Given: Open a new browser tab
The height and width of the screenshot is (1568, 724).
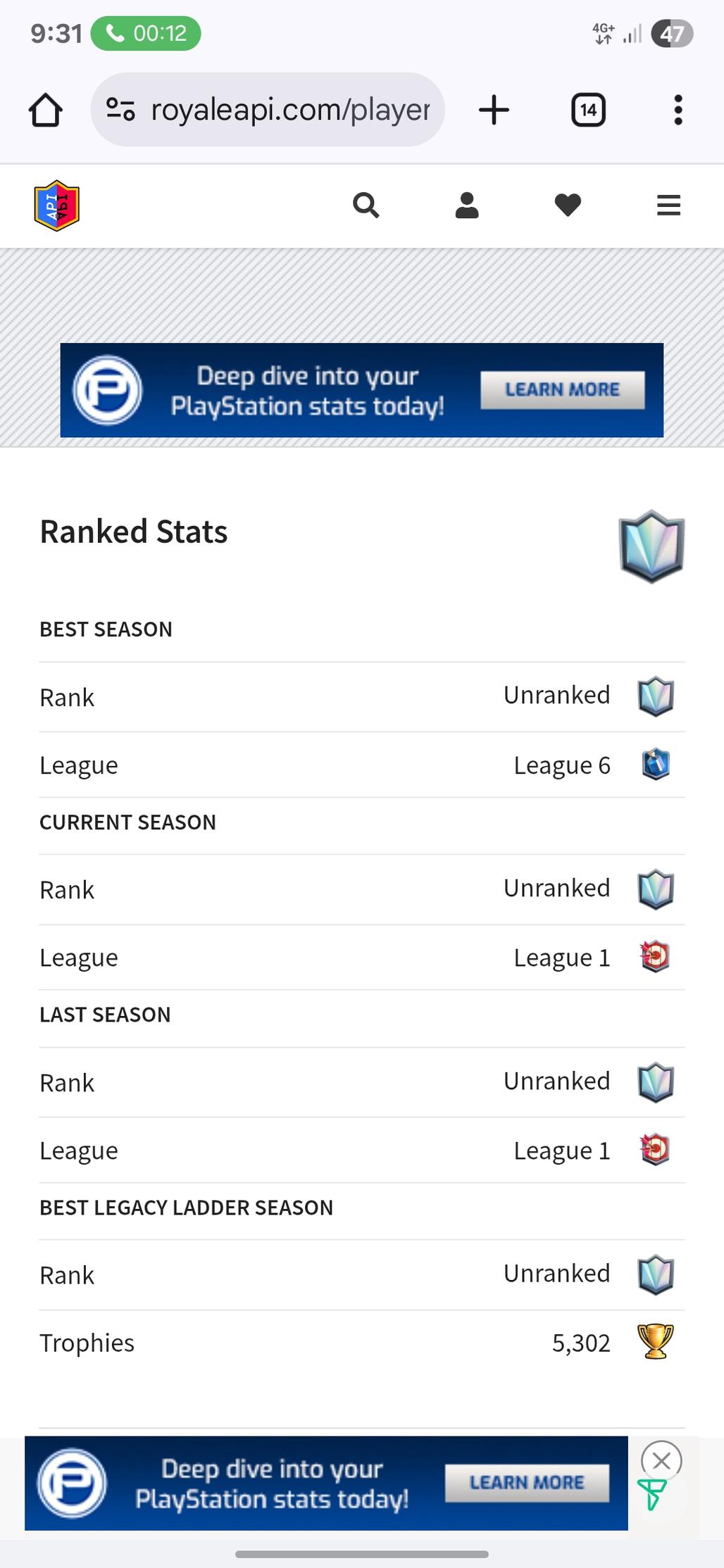Looking at the screenshot, I should click(x=494, y=110).
